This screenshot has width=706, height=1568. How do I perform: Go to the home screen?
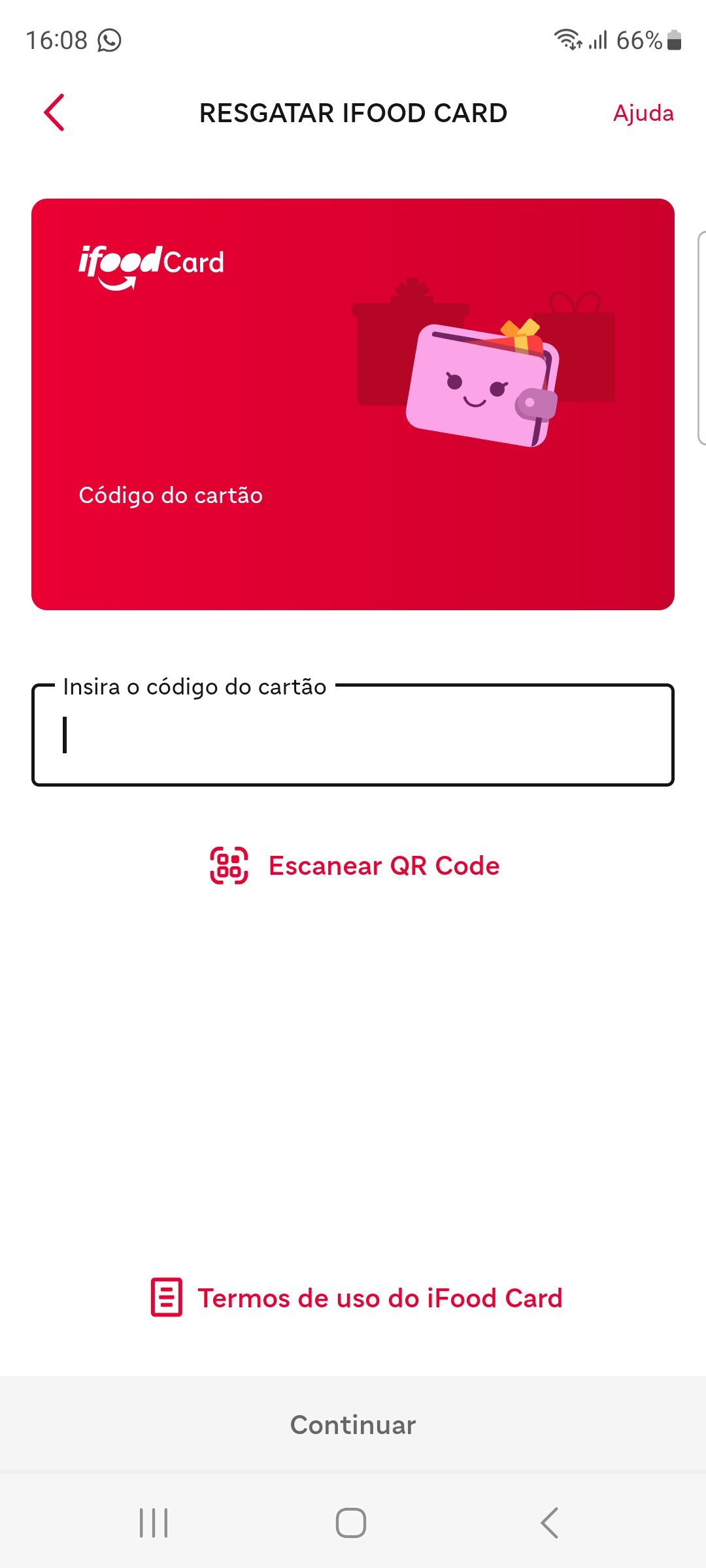(351, 1523)
